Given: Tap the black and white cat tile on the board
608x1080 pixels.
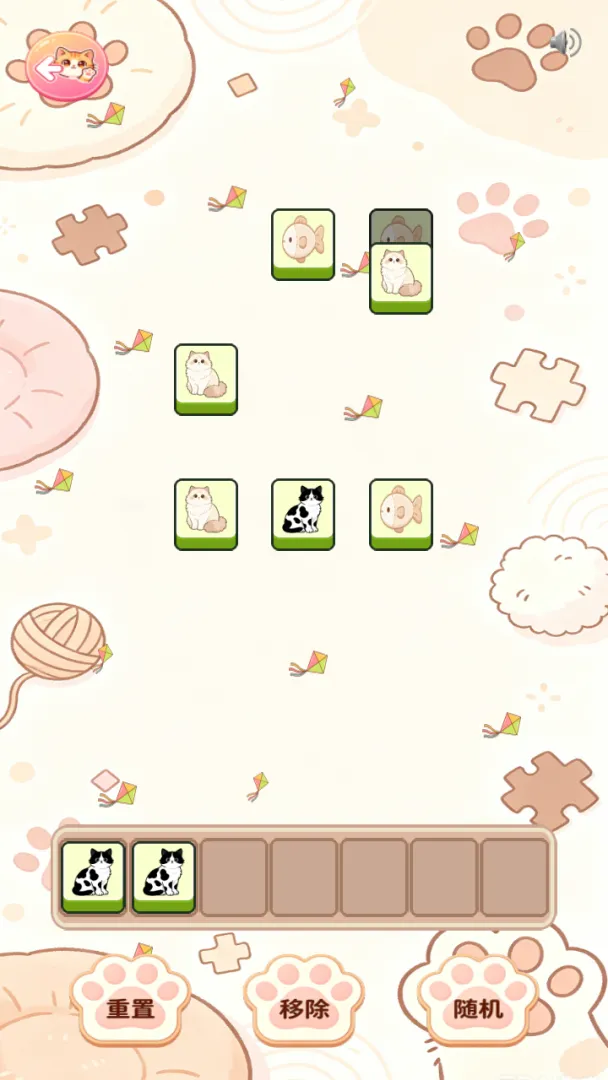Looking at the screenshot, I should pos(303,515).
